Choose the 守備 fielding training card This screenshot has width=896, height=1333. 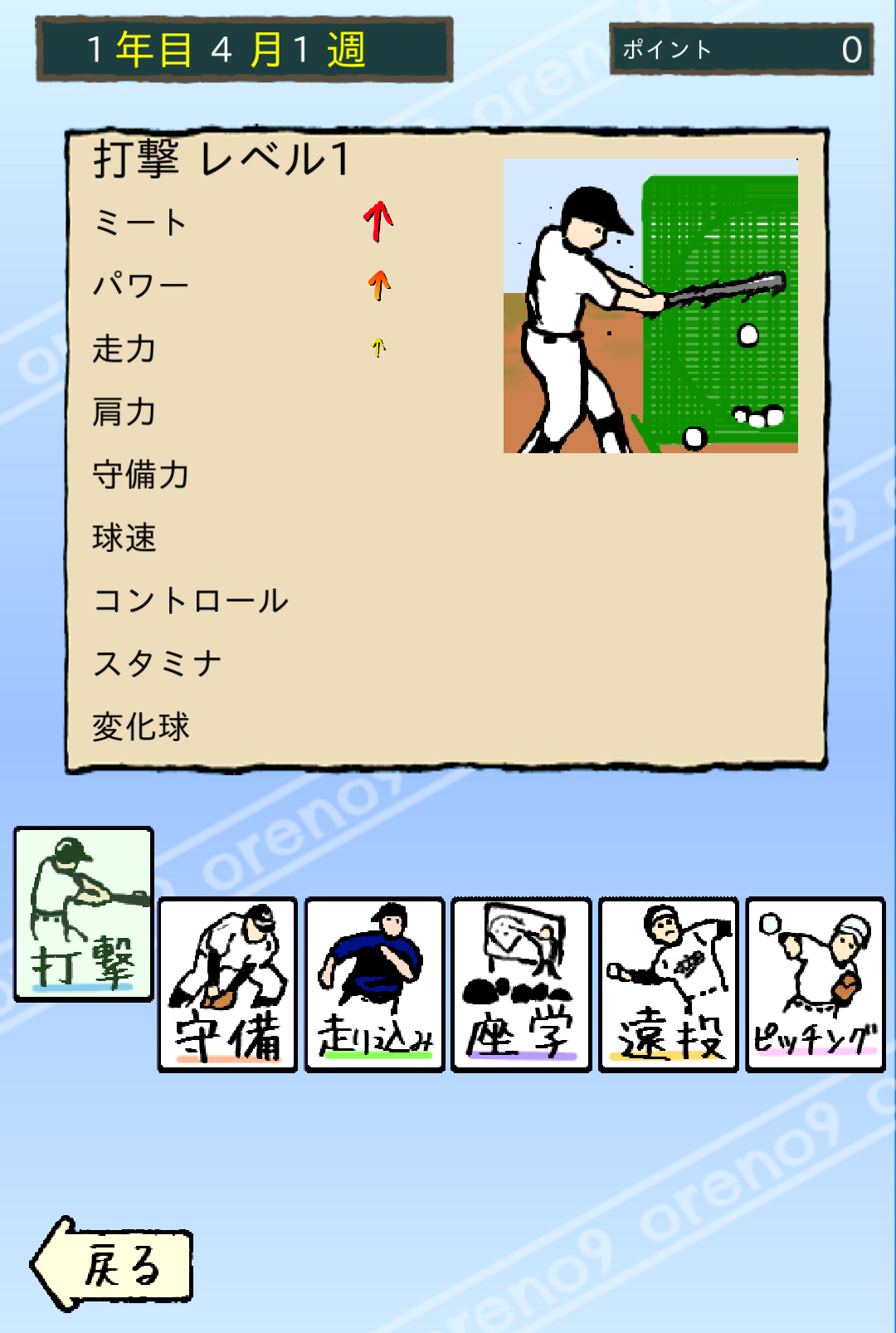[228, 984]
